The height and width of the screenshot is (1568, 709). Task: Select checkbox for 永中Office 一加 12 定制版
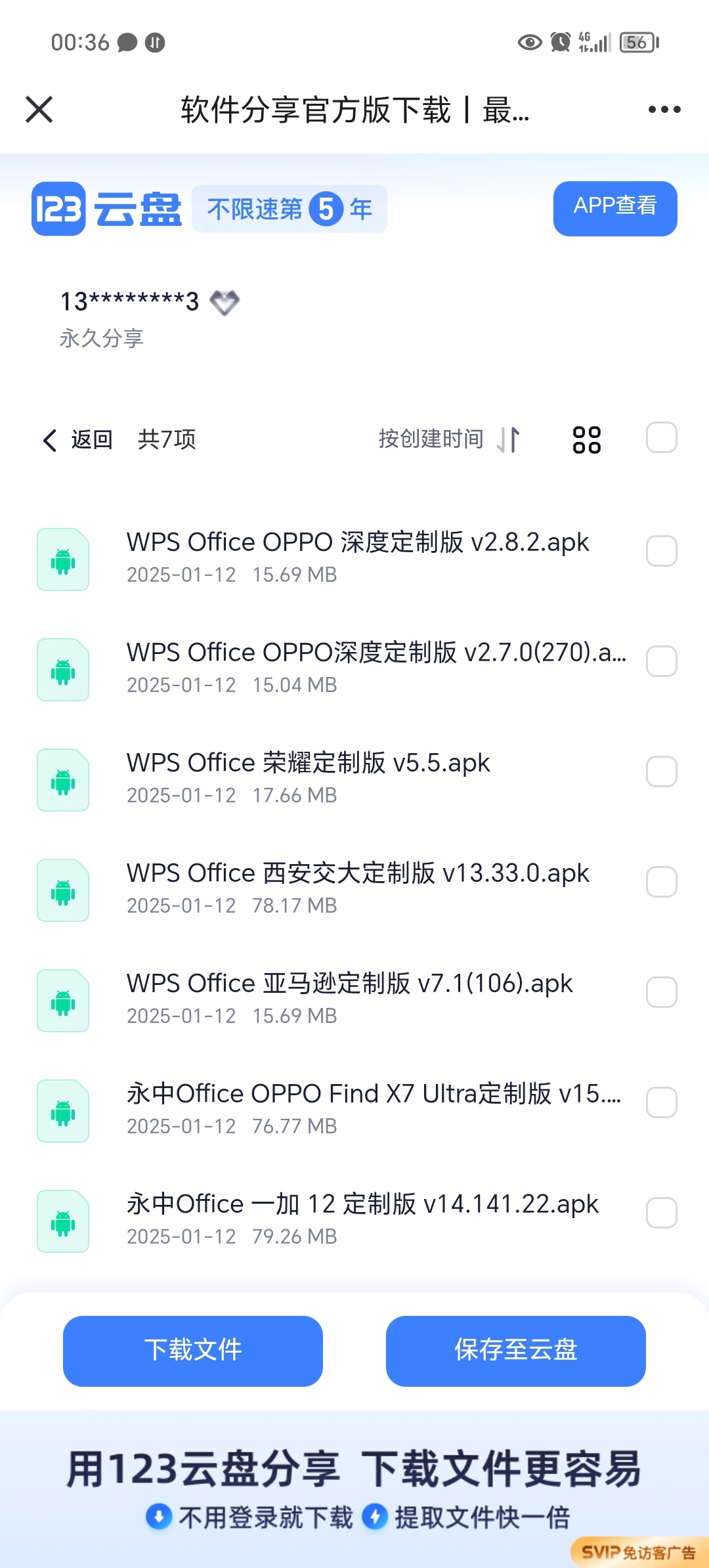coord(661,1212)
